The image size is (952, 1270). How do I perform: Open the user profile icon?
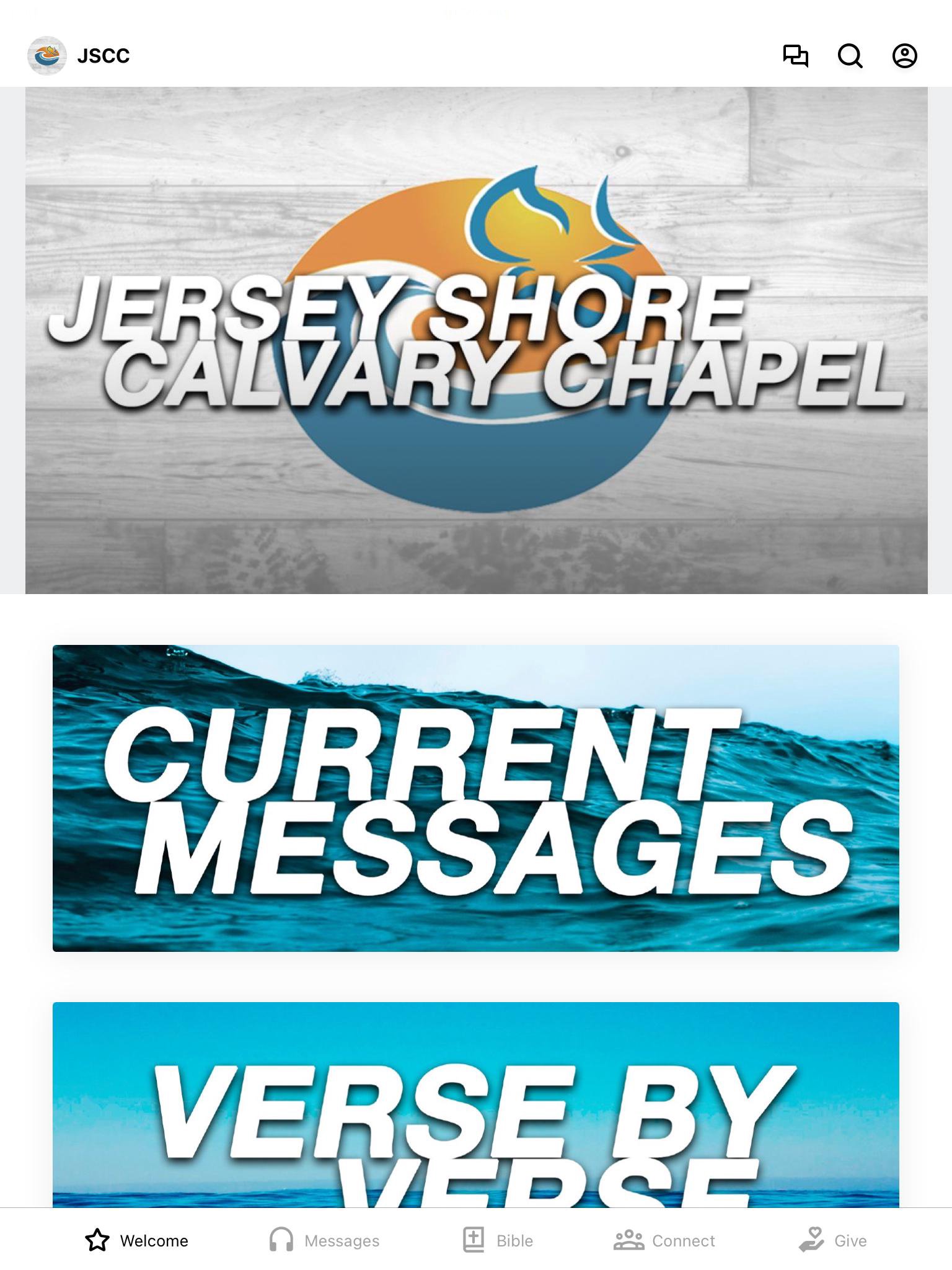904,56
